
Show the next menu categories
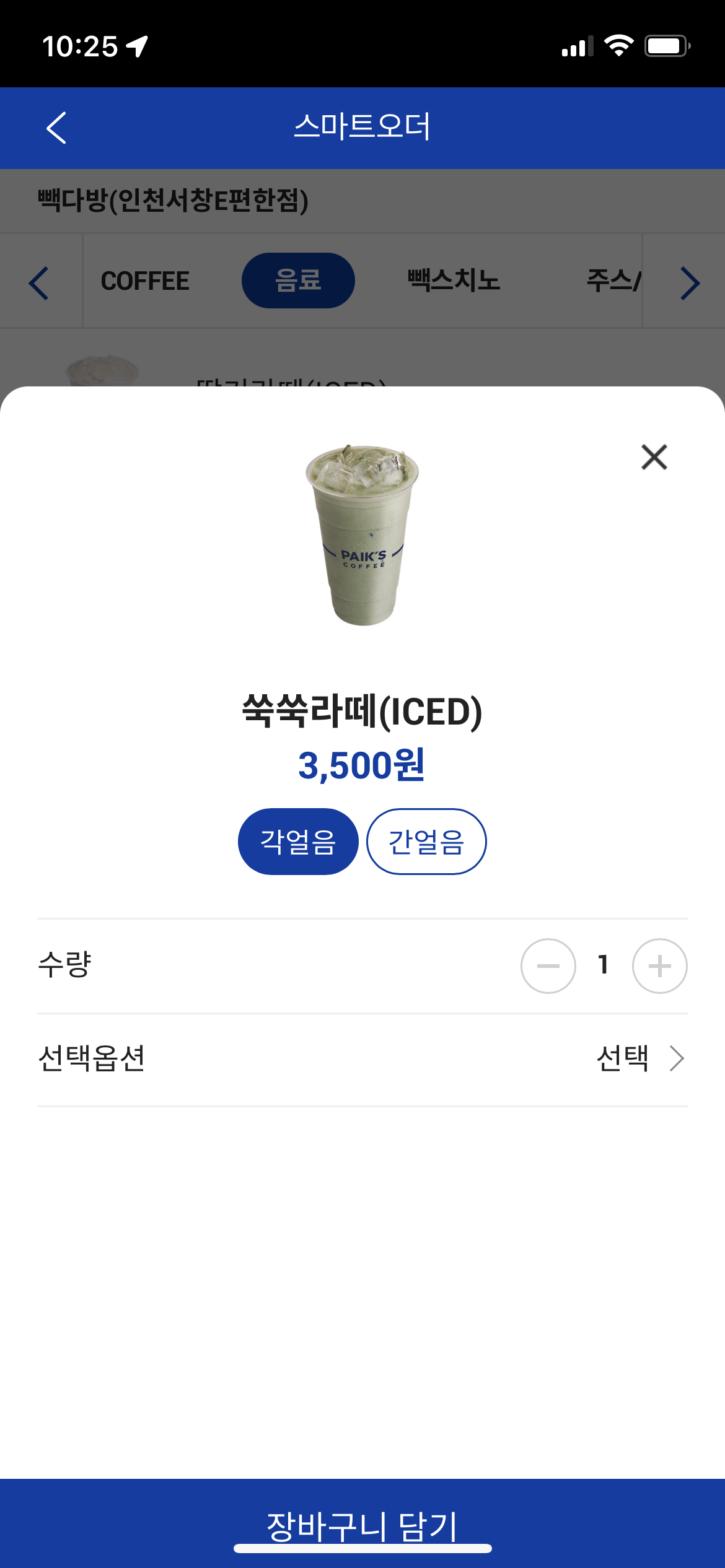[x=689, y=284]
